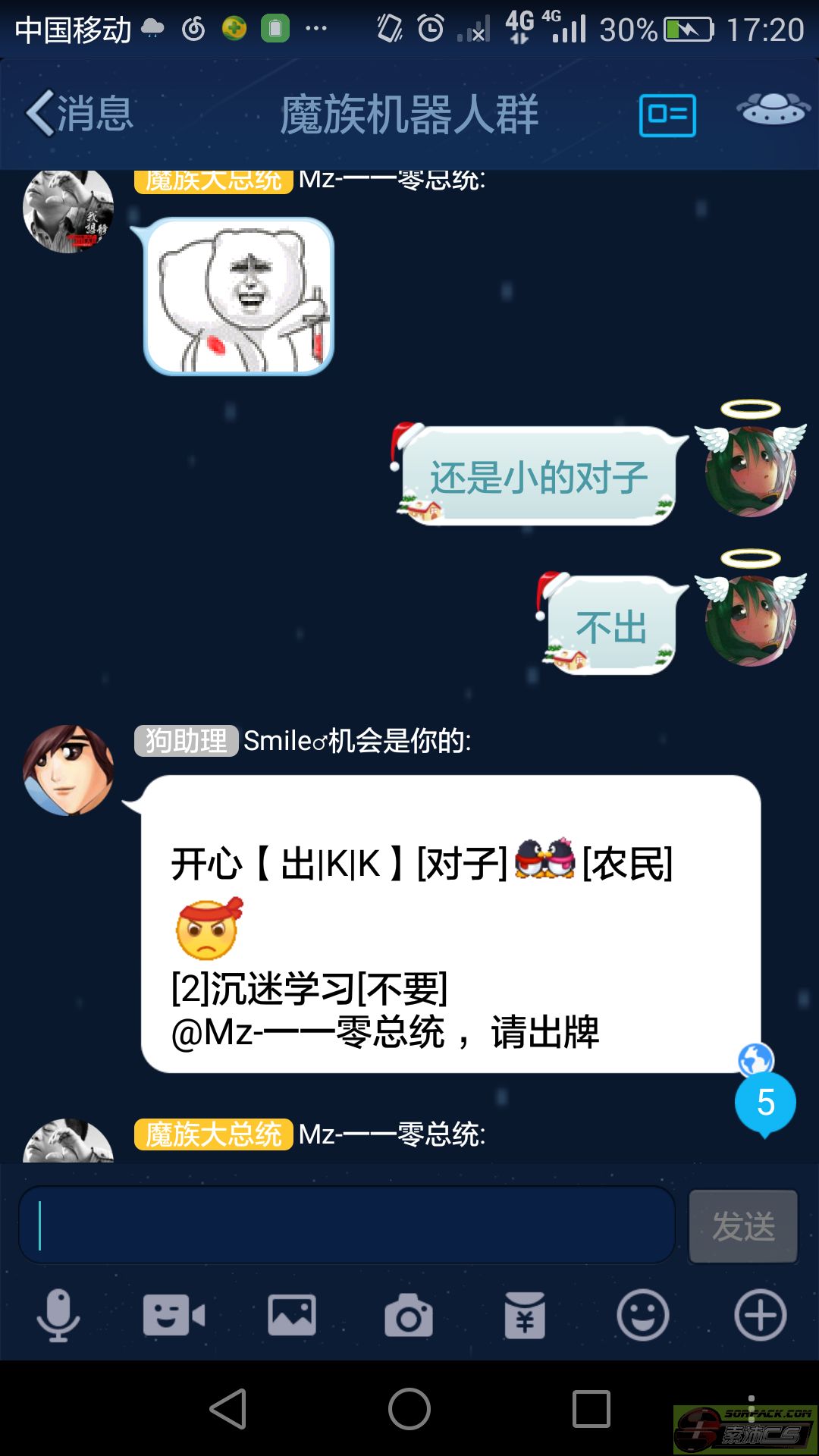Open Mz-一一零总统's avatar above bear sticker
This screenshot has width=819, height=1456.
tap(68, 212)
